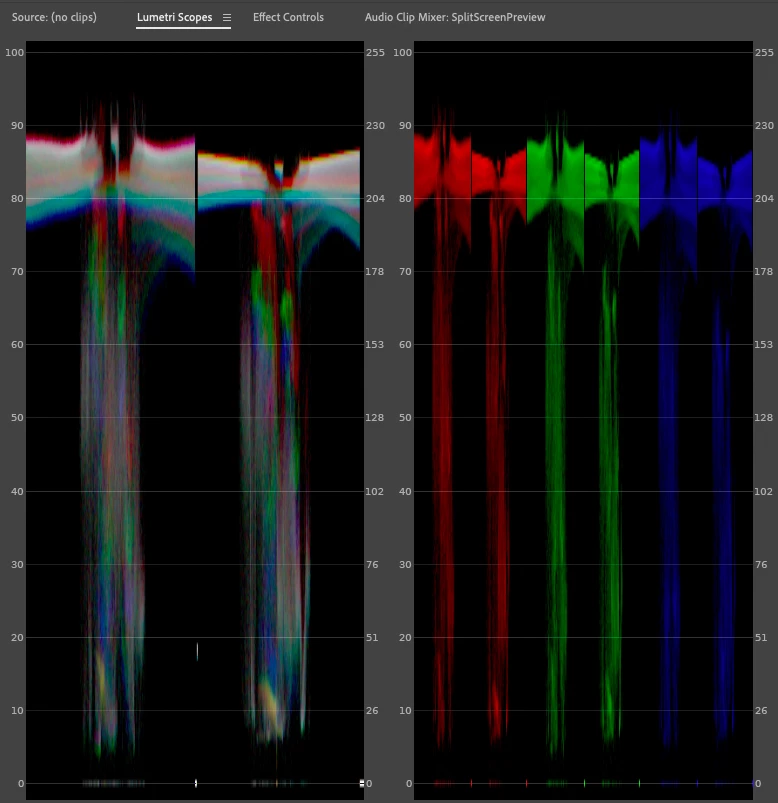Switch to the Effect Controls tab
The image size is (778, 803).
(288, 17)
